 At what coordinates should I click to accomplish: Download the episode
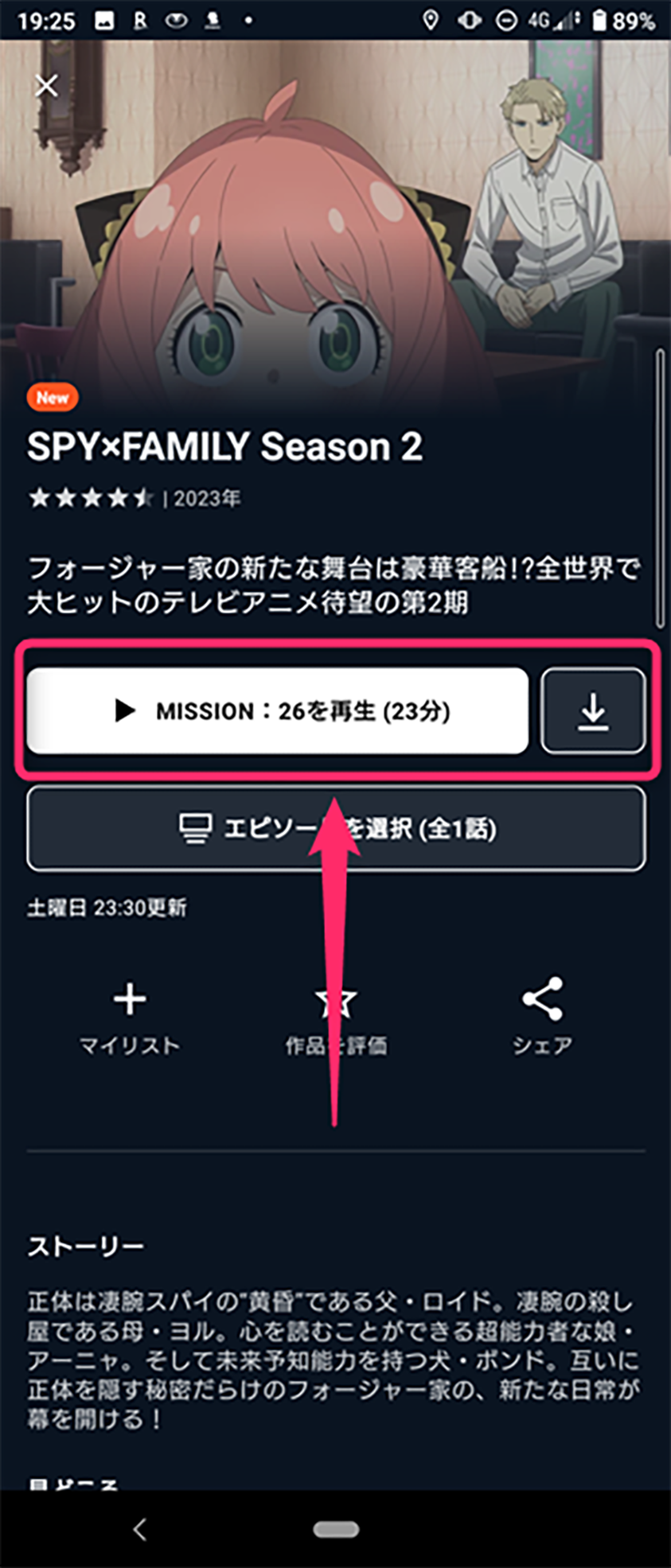tap(593, 710)
